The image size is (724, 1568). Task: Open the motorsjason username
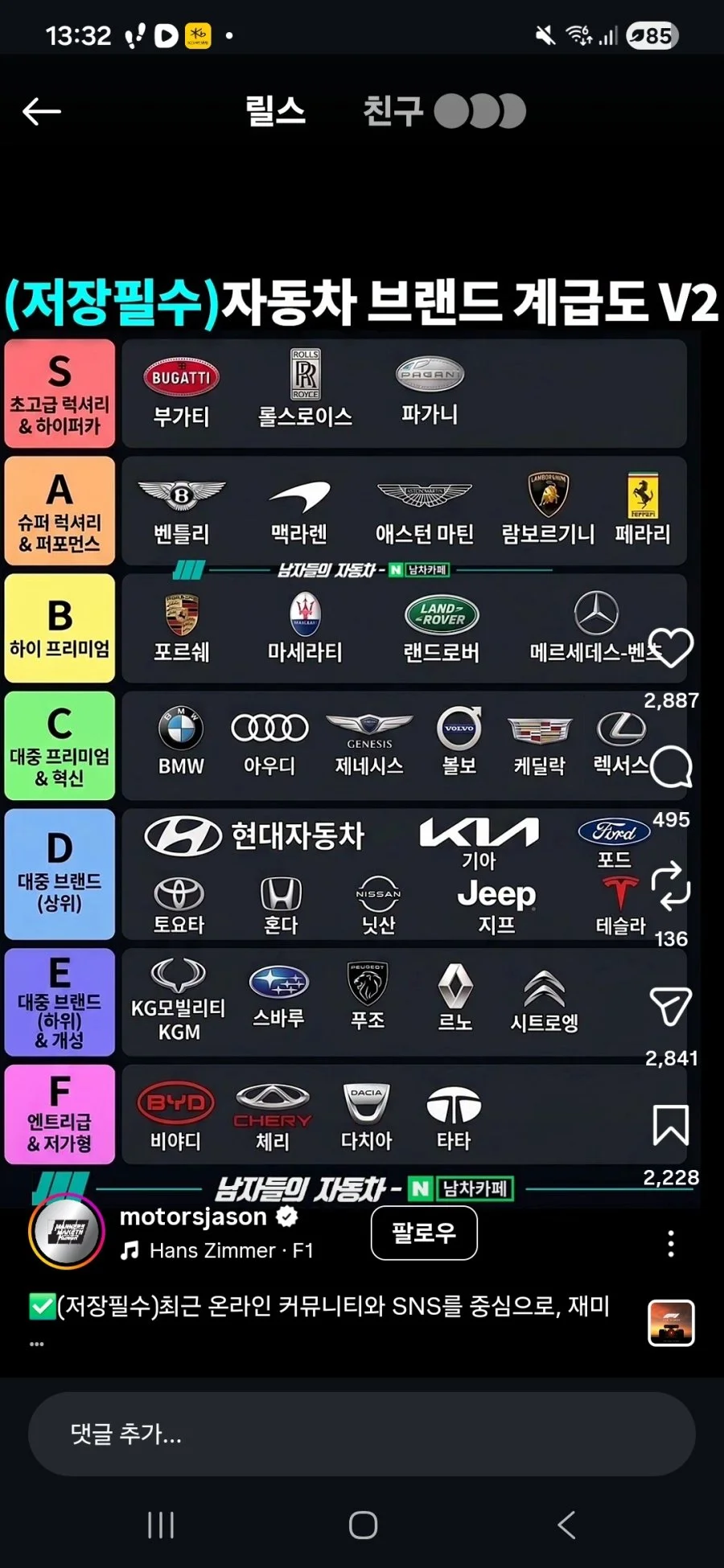click(193, 1217)
